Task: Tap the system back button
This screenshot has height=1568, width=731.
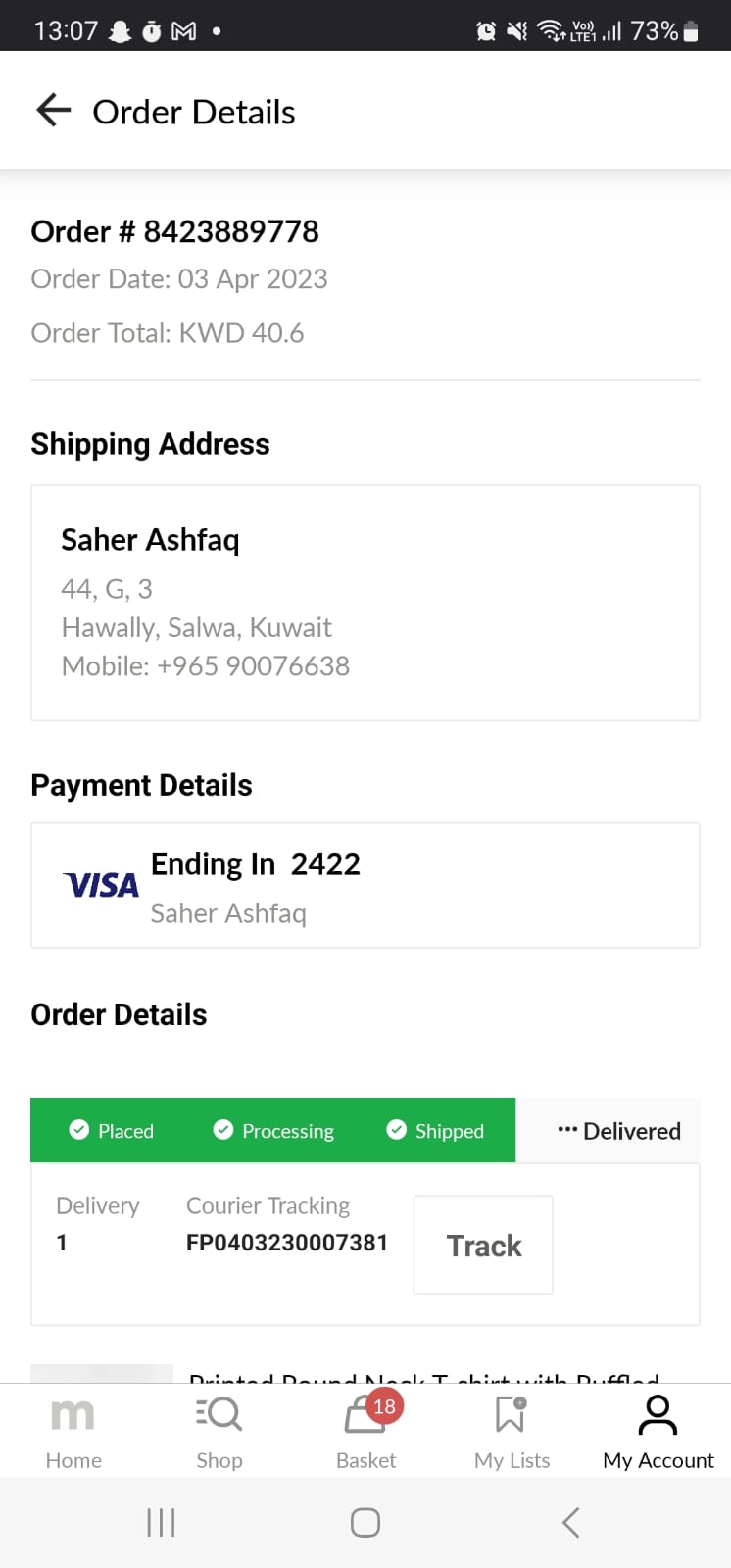Action: click(571, 1522)
